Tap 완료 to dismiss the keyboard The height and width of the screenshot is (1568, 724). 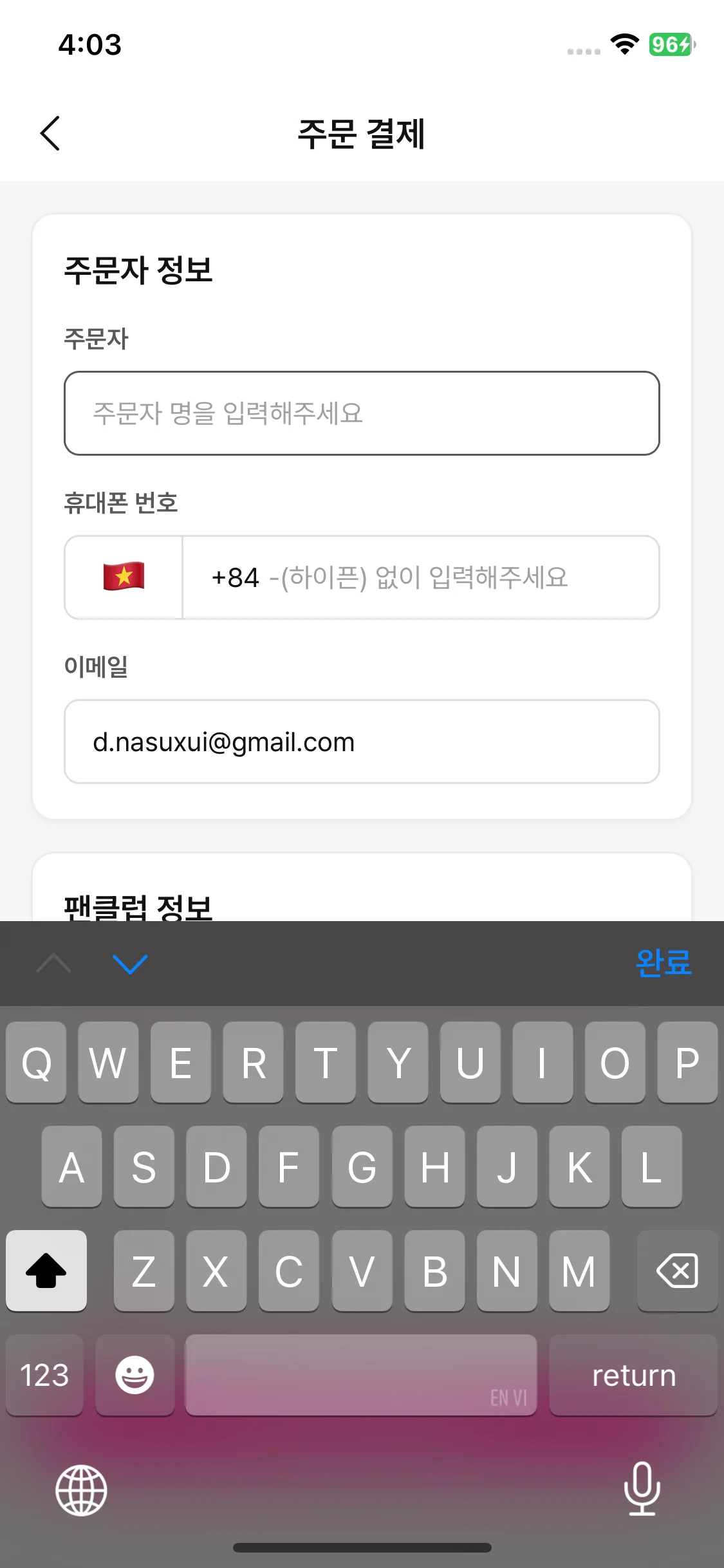click(663, 963)
